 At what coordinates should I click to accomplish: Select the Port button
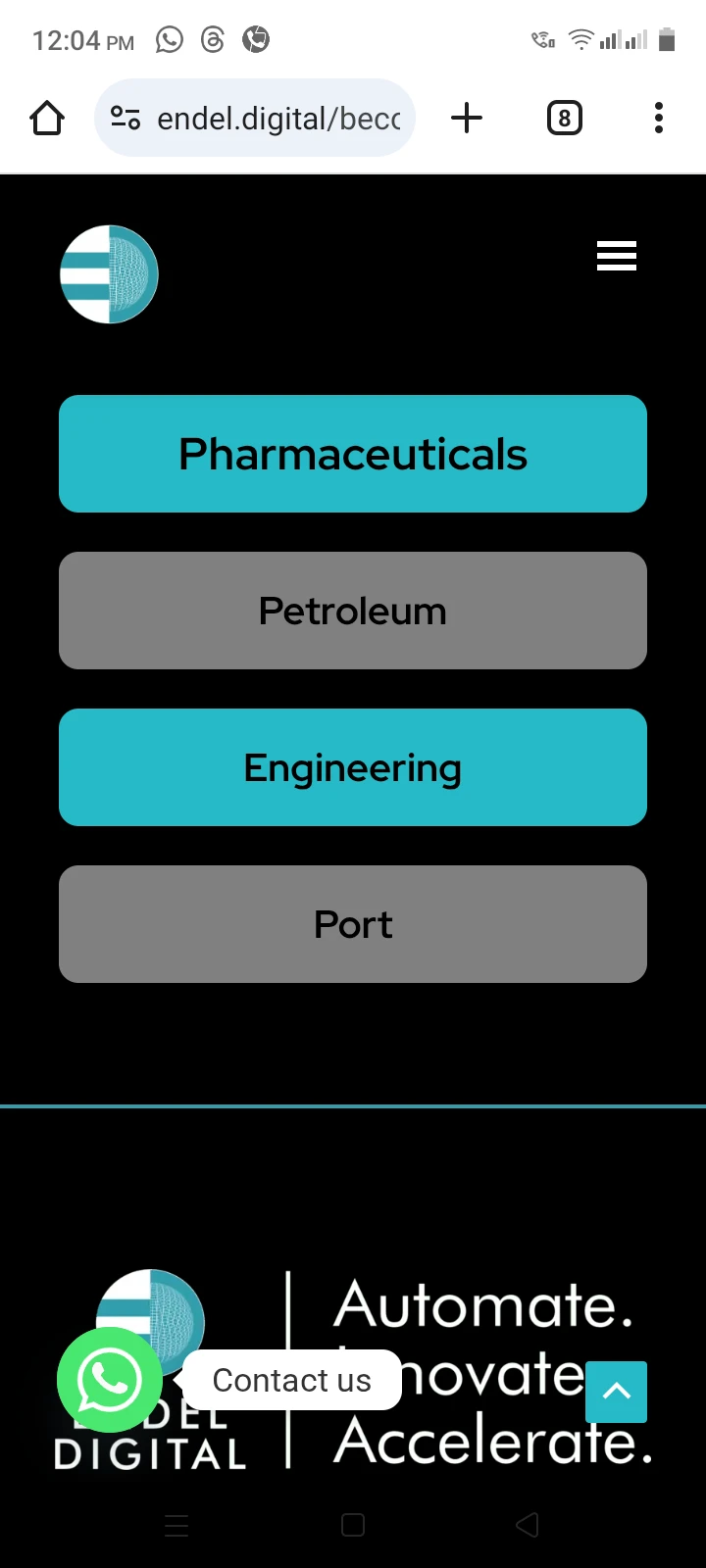click(353, 924)
